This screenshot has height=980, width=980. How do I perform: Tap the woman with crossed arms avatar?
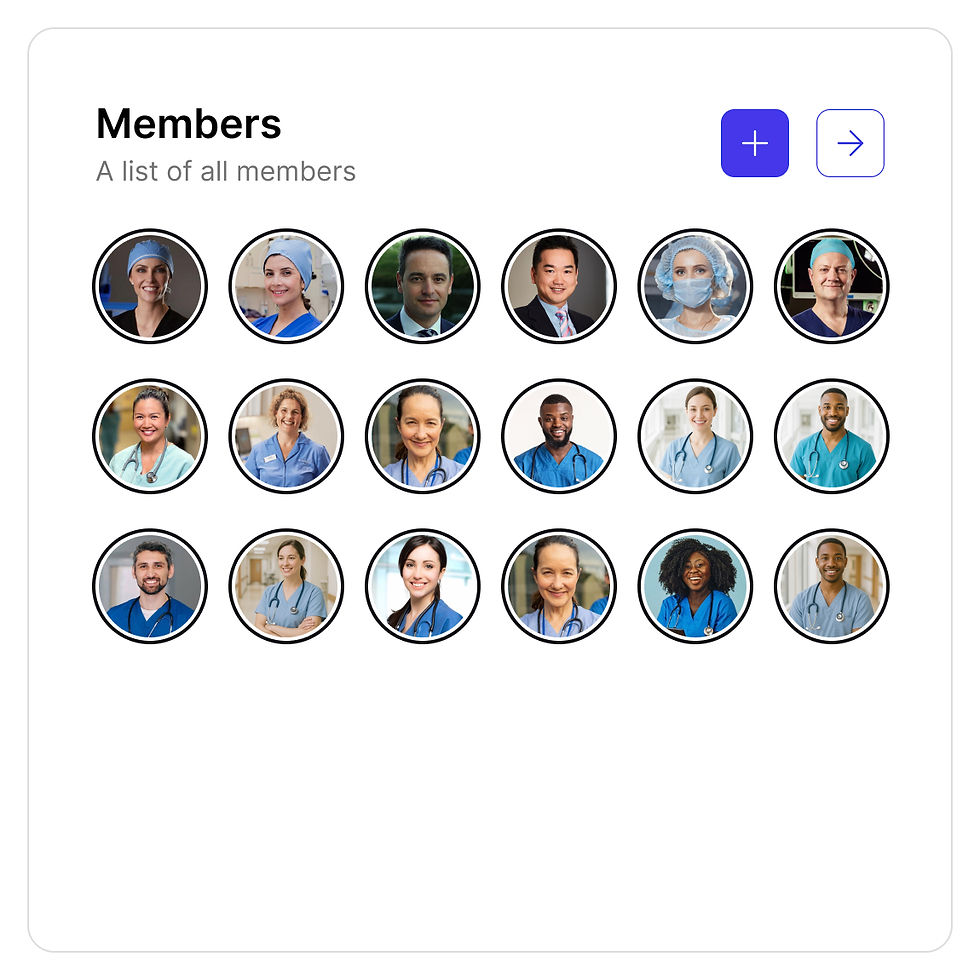[x=286, y=586]
